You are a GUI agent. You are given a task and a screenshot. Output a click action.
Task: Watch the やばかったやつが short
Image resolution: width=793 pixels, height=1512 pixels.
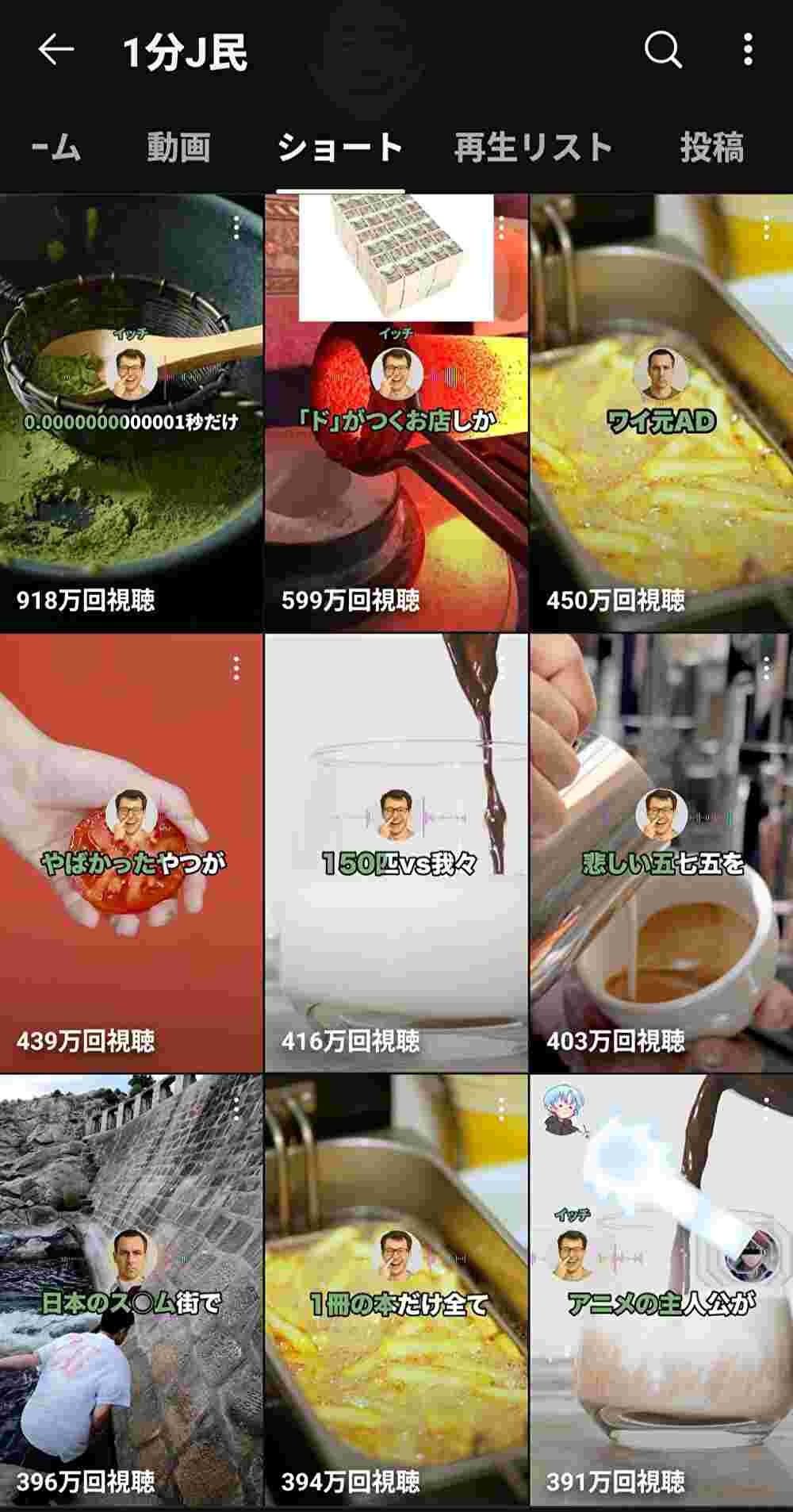[x=131, y=912]
